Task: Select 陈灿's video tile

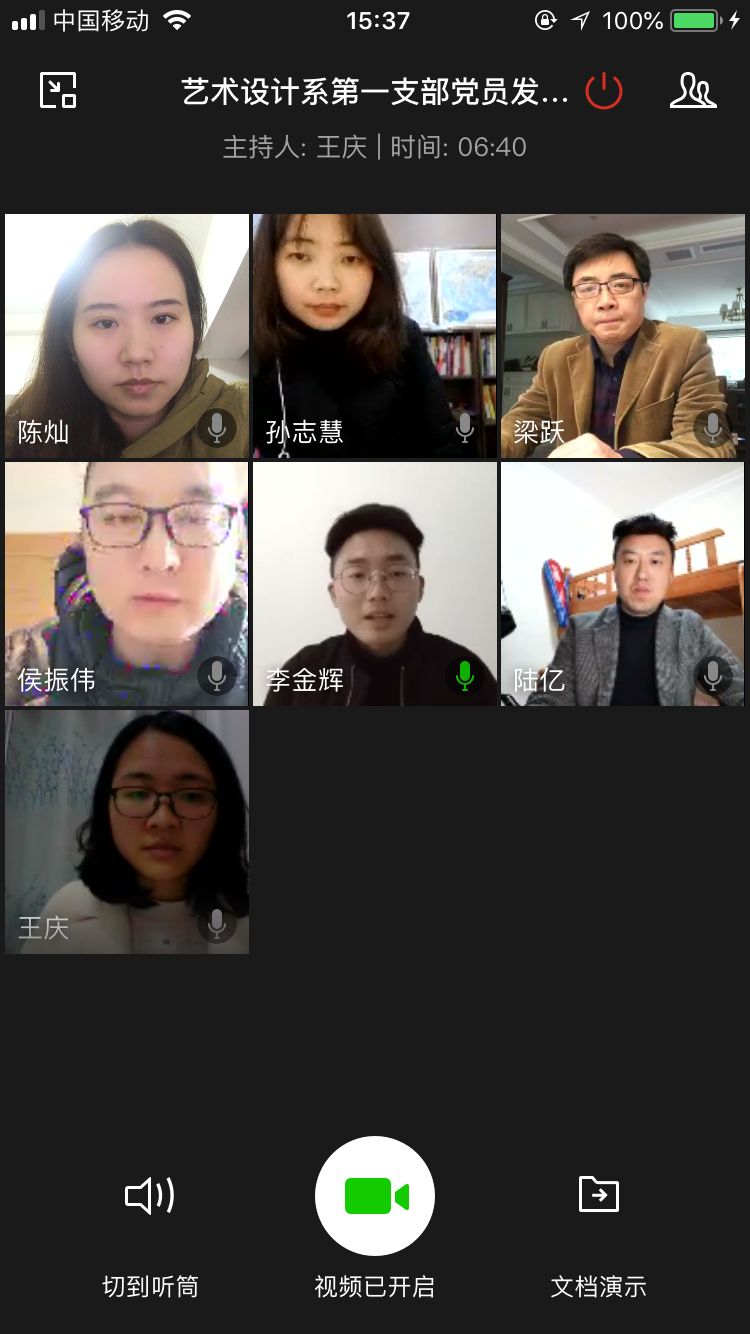Action: coord(127,335)
